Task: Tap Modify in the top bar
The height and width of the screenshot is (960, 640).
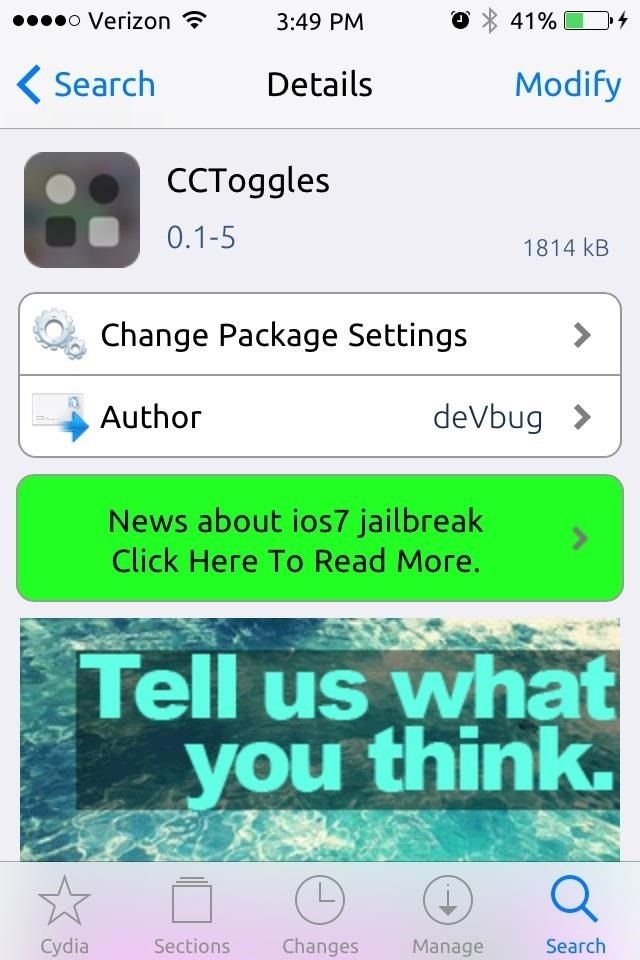Action: pos(567,85)
